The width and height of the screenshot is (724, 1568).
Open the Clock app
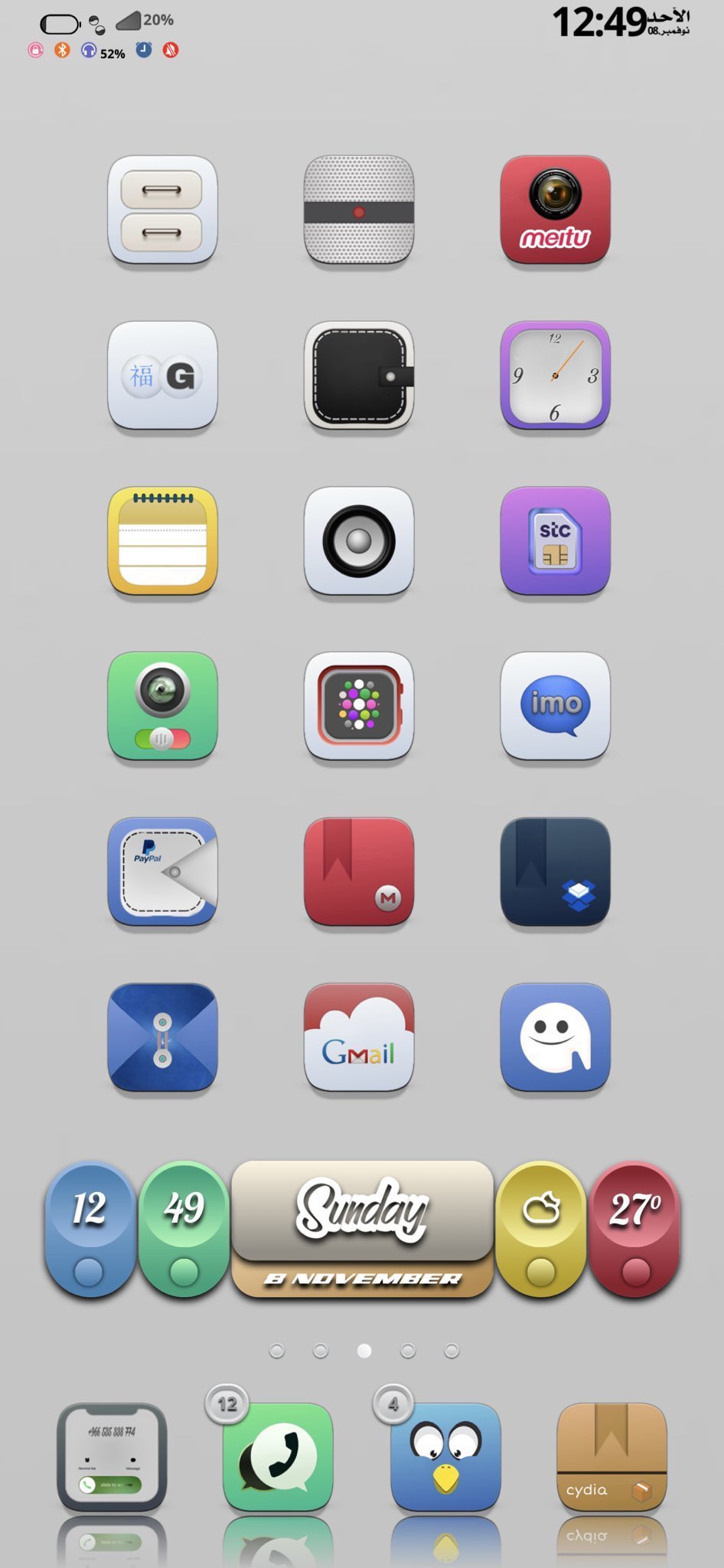pos(555,375)
